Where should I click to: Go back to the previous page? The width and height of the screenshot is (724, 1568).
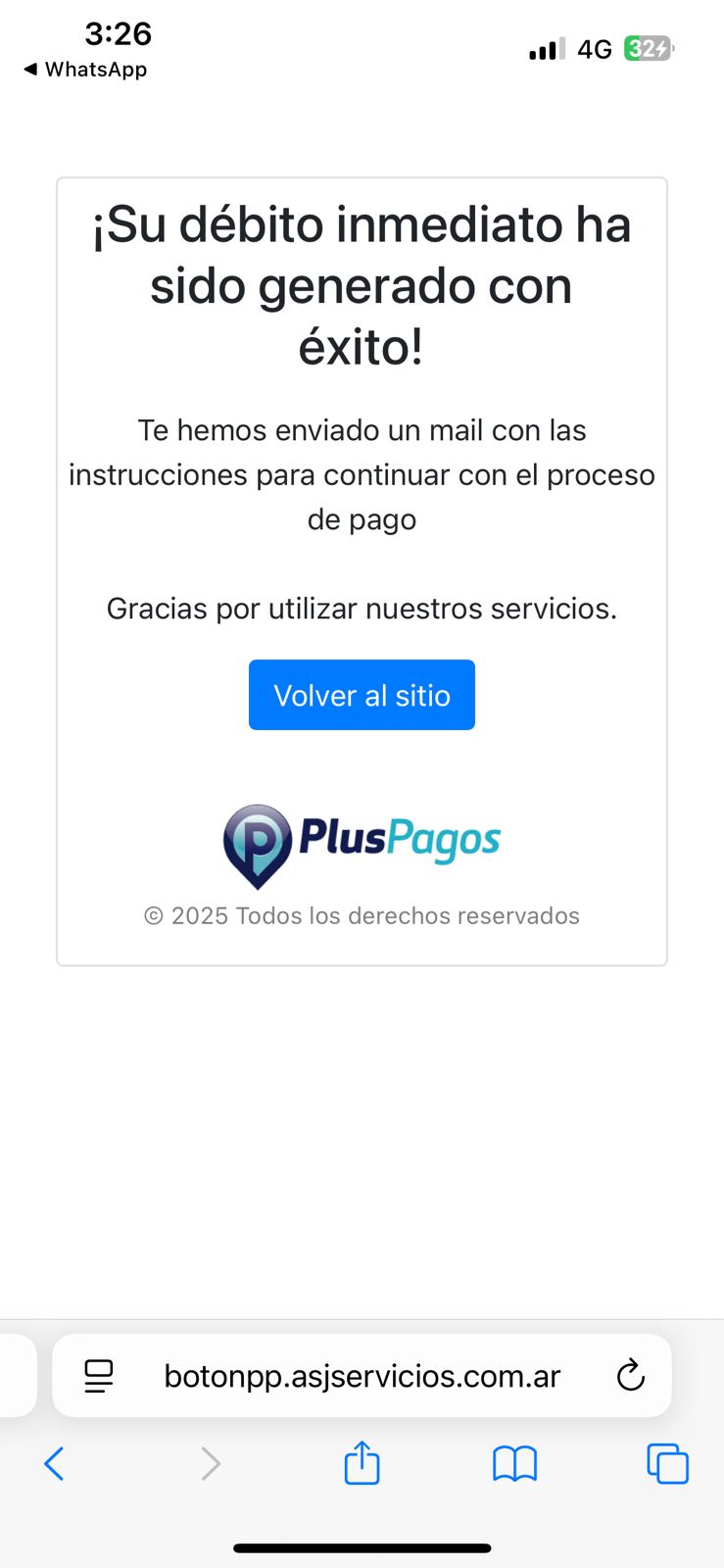[x=55, y=1464]
